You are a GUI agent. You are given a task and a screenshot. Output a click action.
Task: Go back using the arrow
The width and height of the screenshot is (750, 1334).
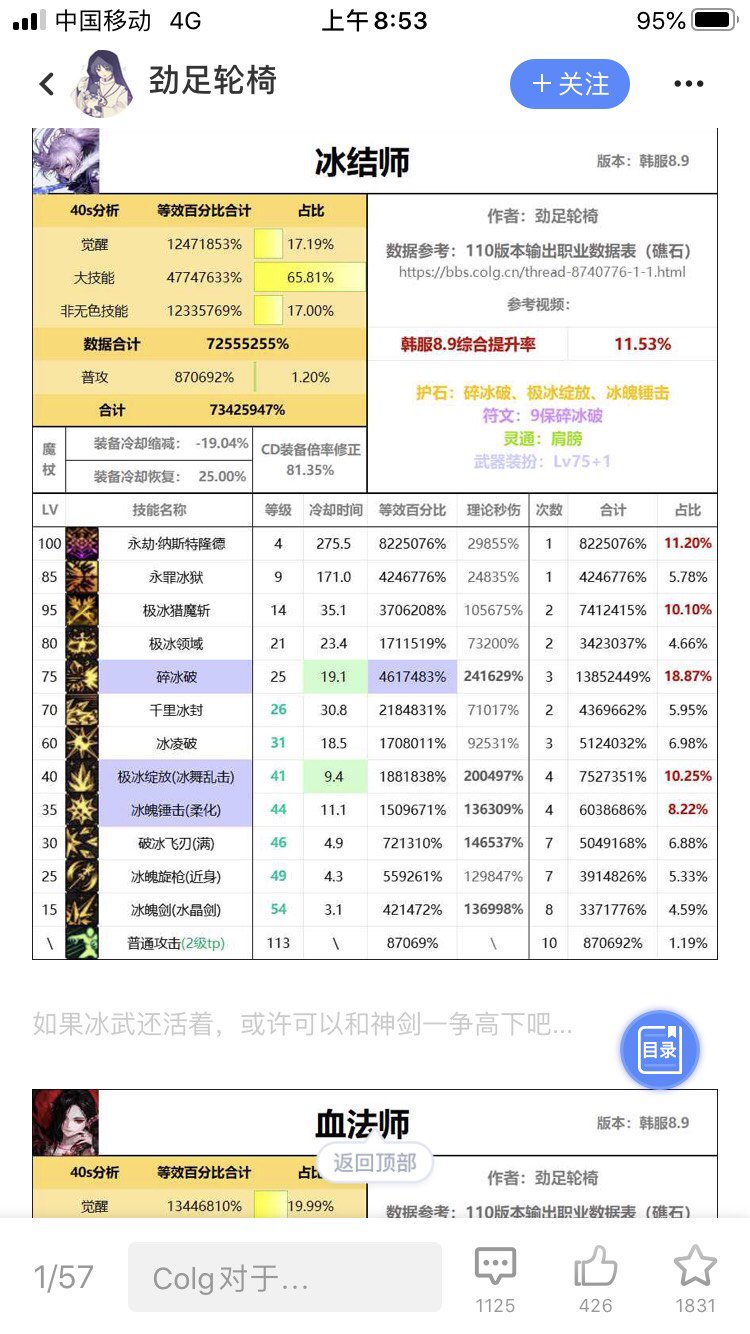coord(46,84)
